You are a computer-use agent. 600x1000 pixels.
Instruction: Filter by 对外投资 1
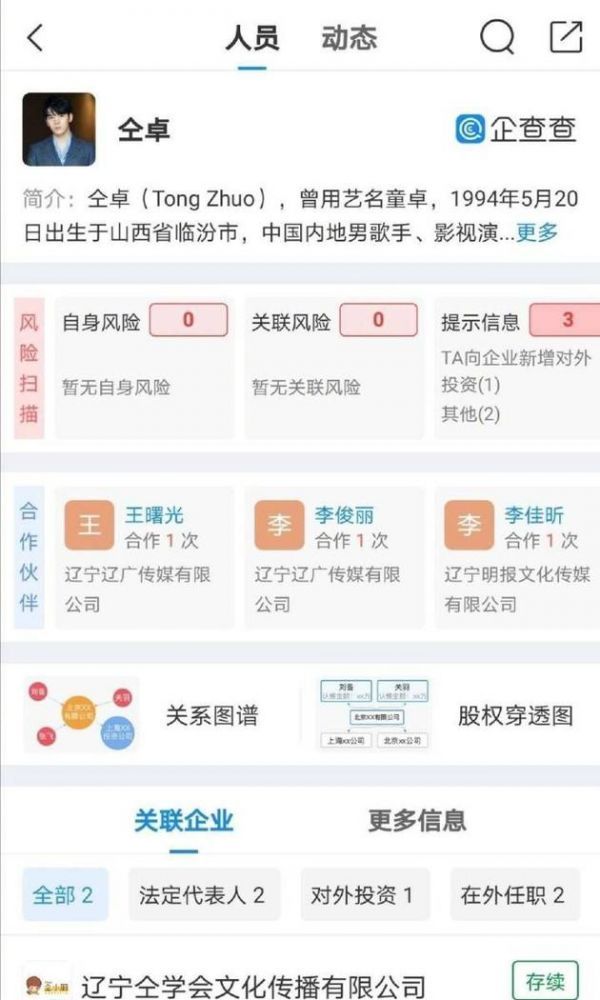(x=362, y=894)
